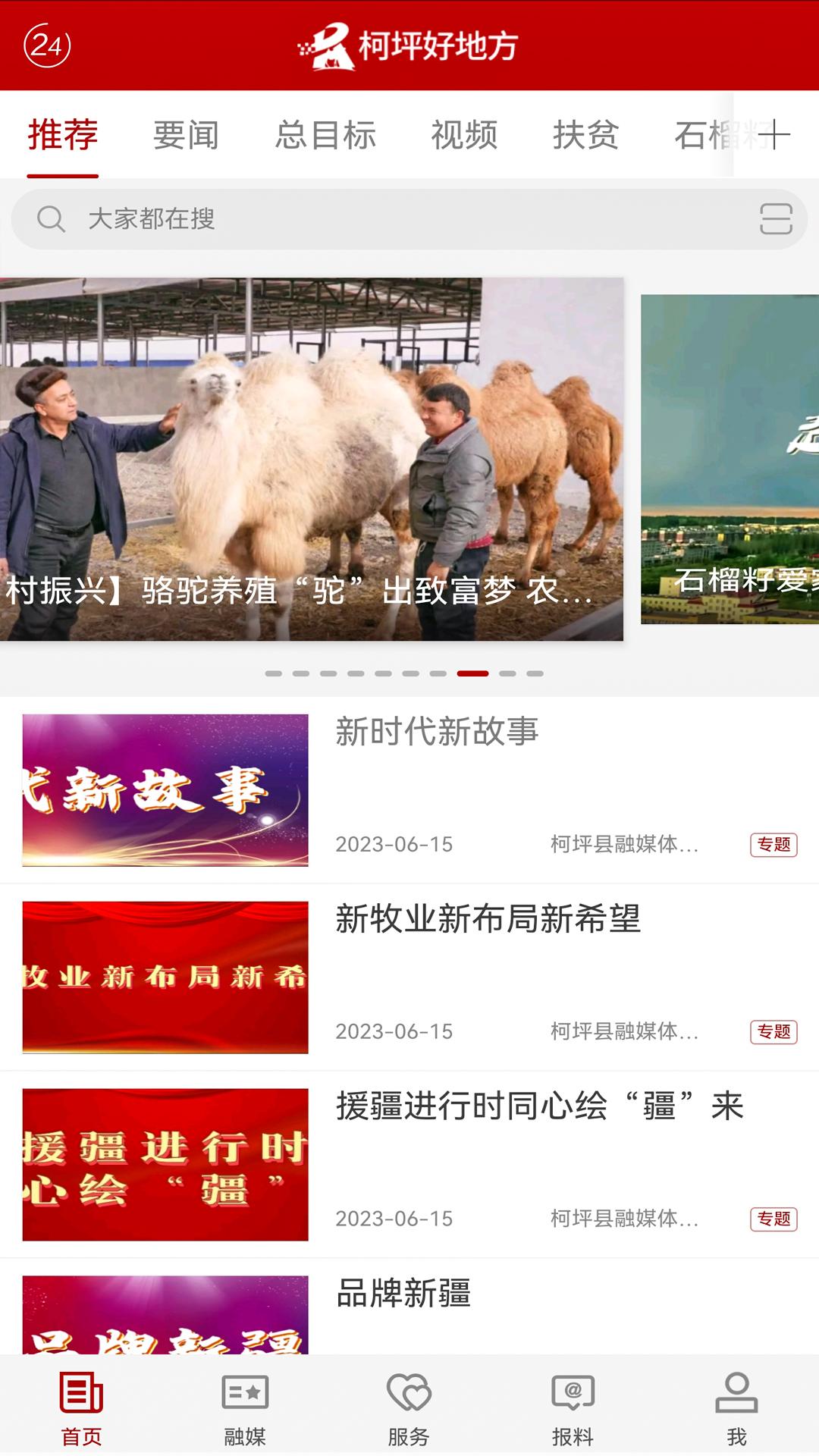Open the 服务 services heart icon
This screenshot has height=1456, width=819.
pyautogui.click(x=409, y=1407)
